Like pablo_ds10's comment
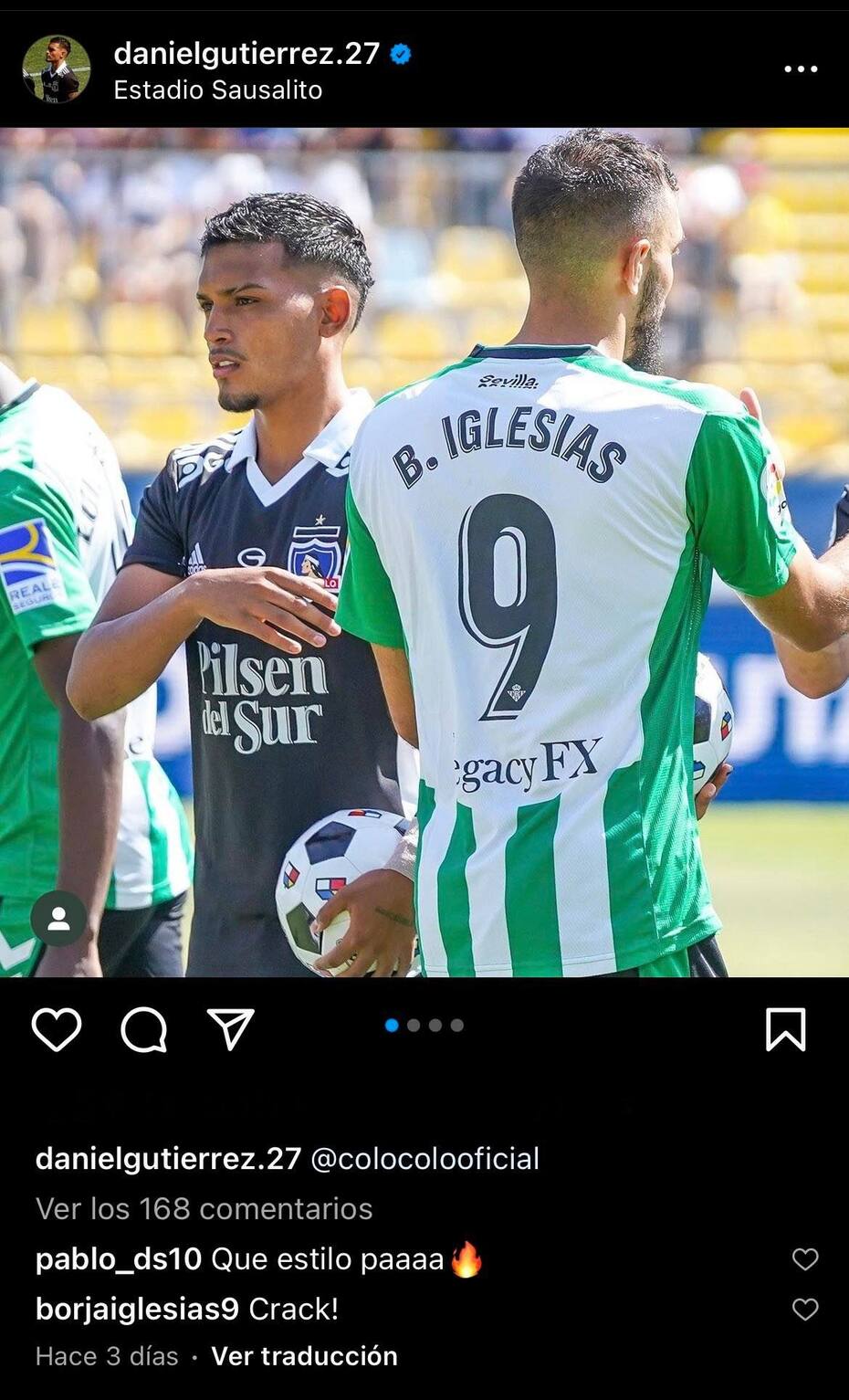Image resolution: width=849 pixels, height=1400 pixels. coord(804,1259)
